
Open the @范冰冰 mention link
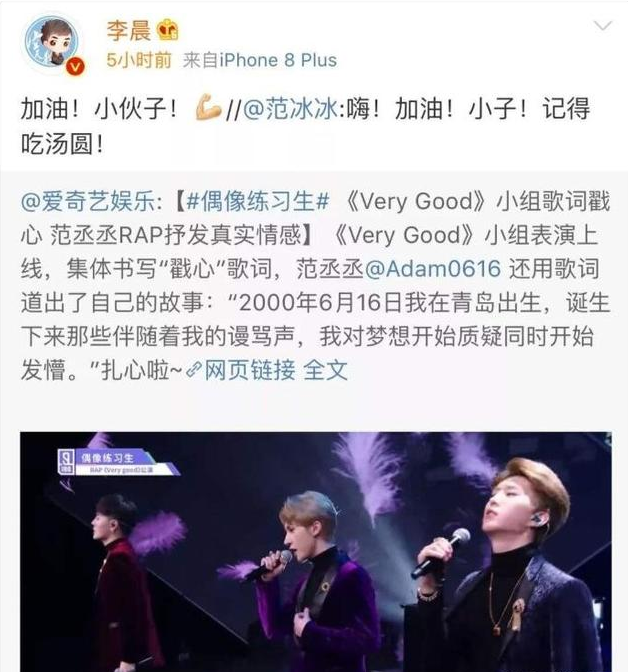(x=305, y=112)
